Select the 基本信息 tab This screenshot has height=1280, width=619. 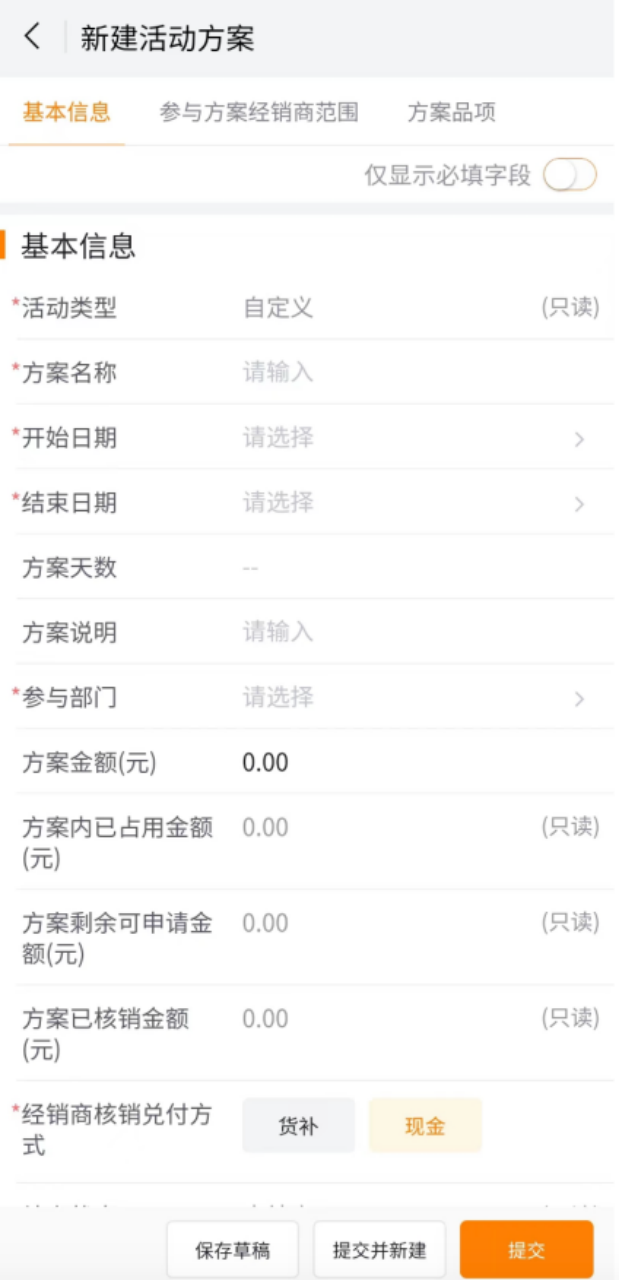[66, 112]
